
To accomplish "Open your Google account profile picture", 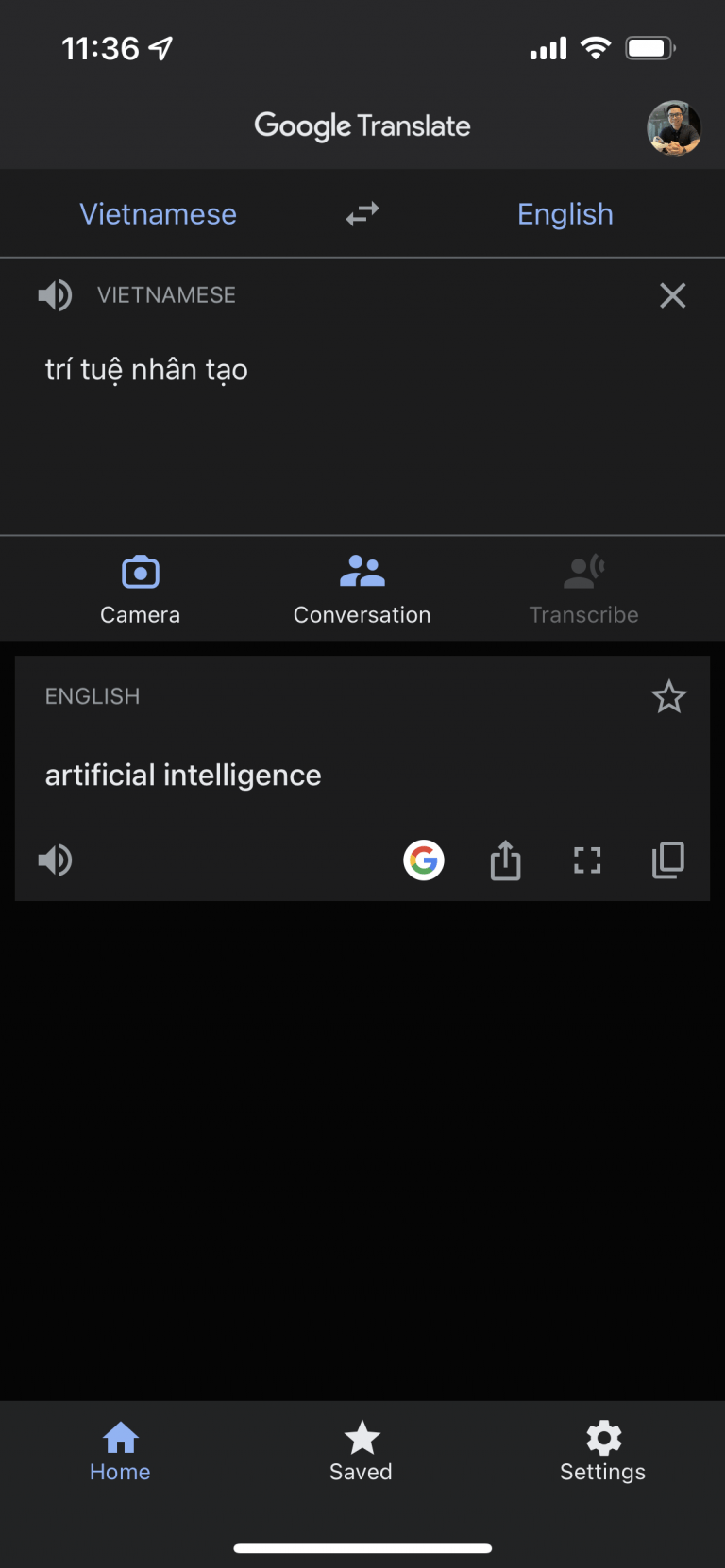I will pos(674,128).
